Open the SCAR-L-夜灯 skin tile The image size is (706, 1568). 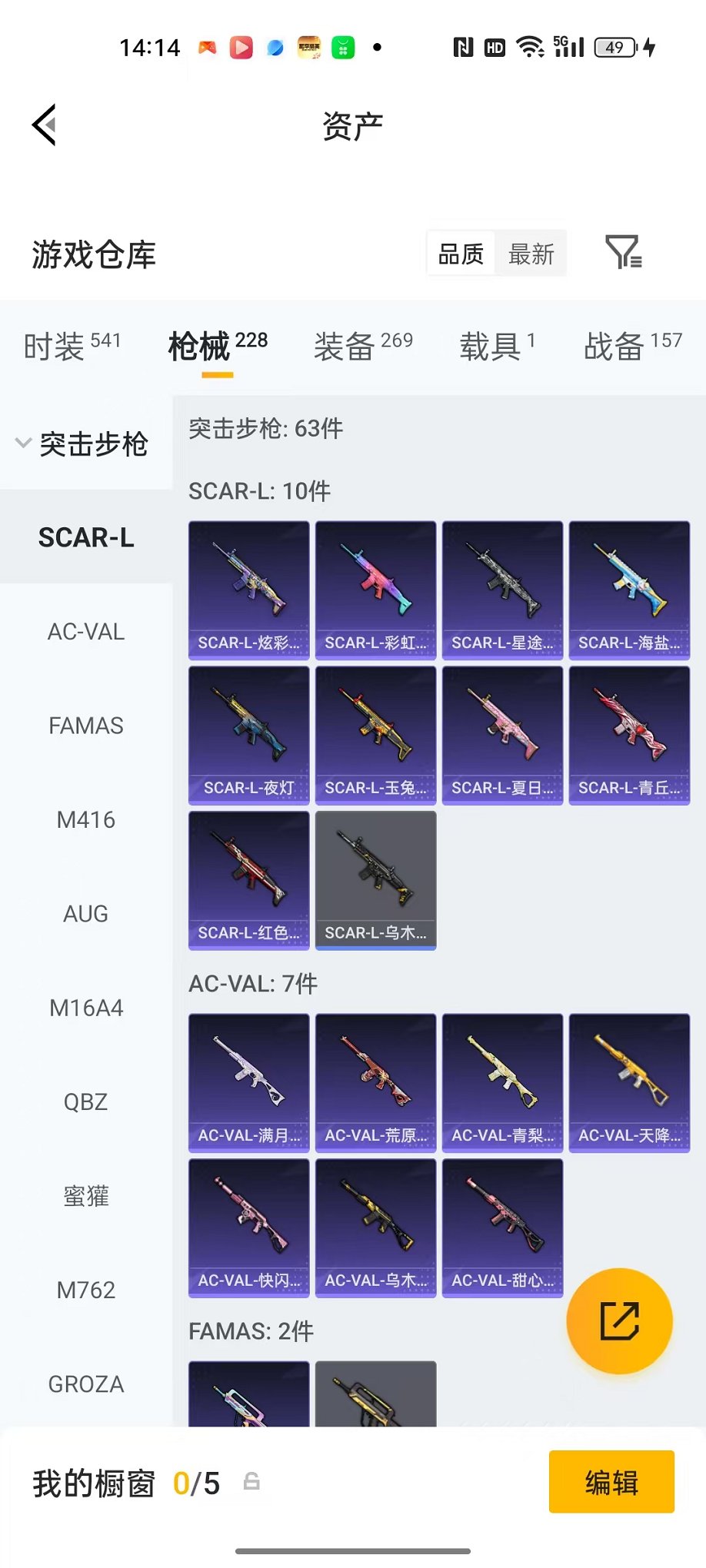click(249, 736)
